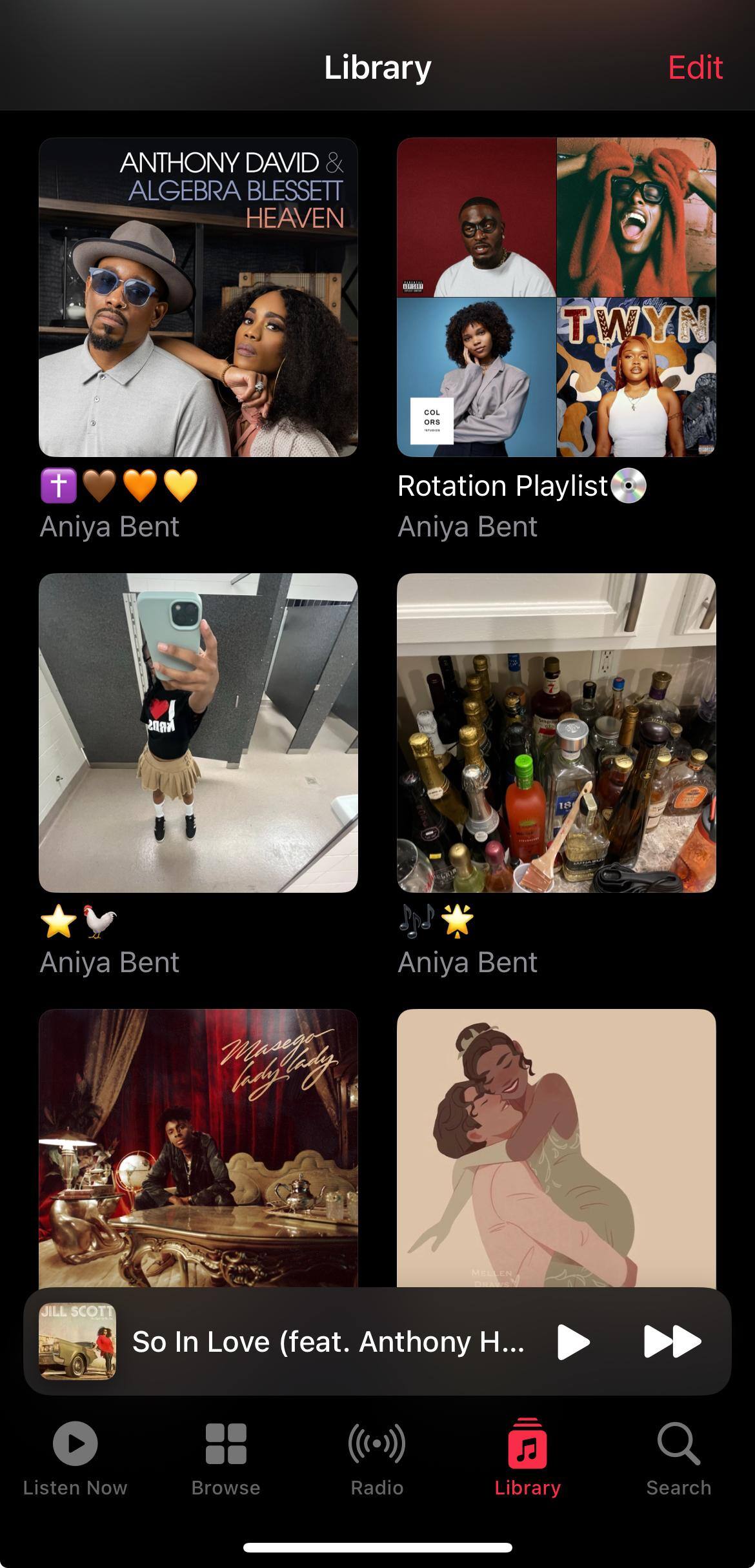Open the playlist with the couple illustration

click(556, 1149)
